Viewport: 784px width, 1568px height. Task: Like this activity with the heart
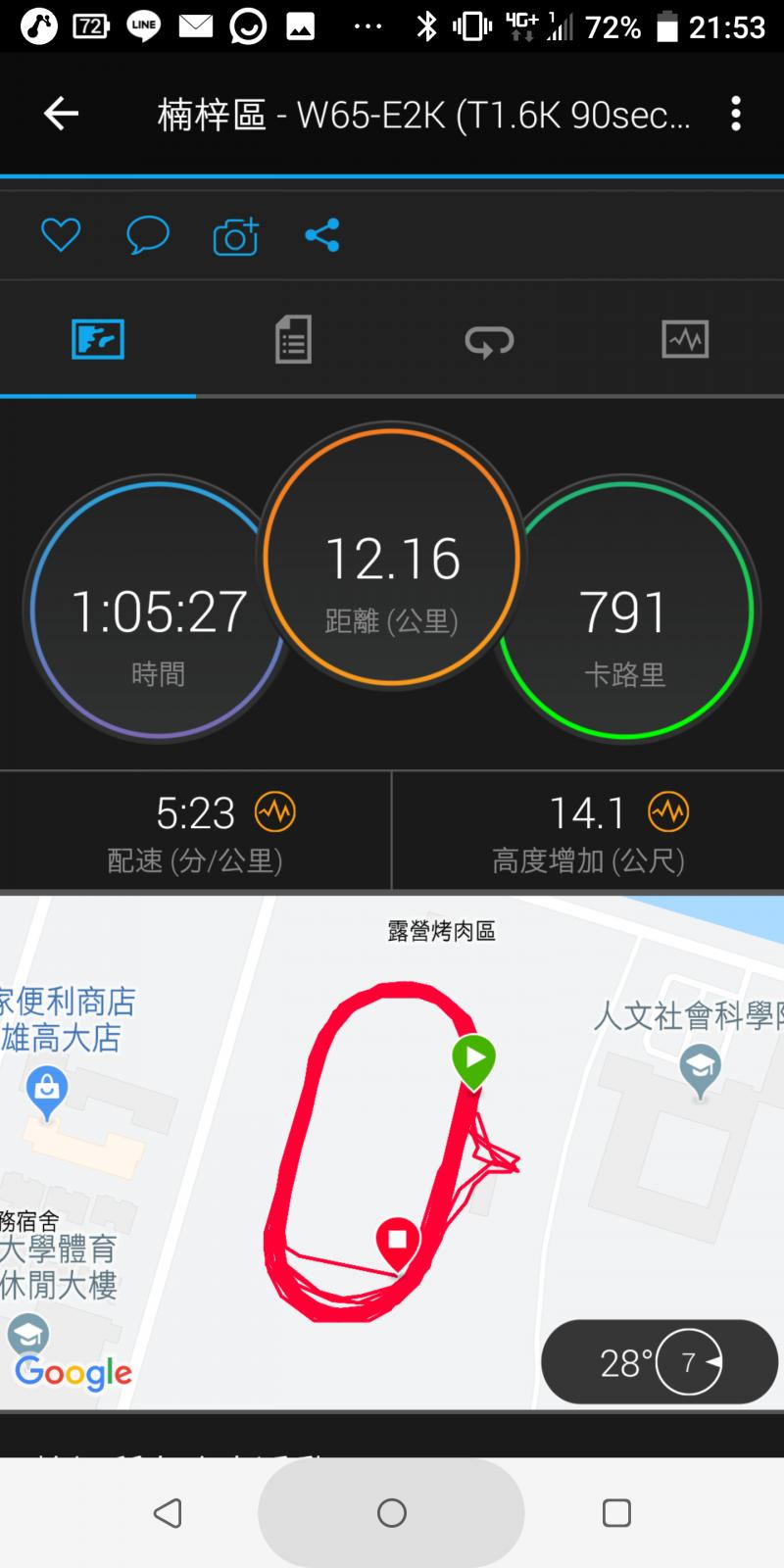point(61,235)
